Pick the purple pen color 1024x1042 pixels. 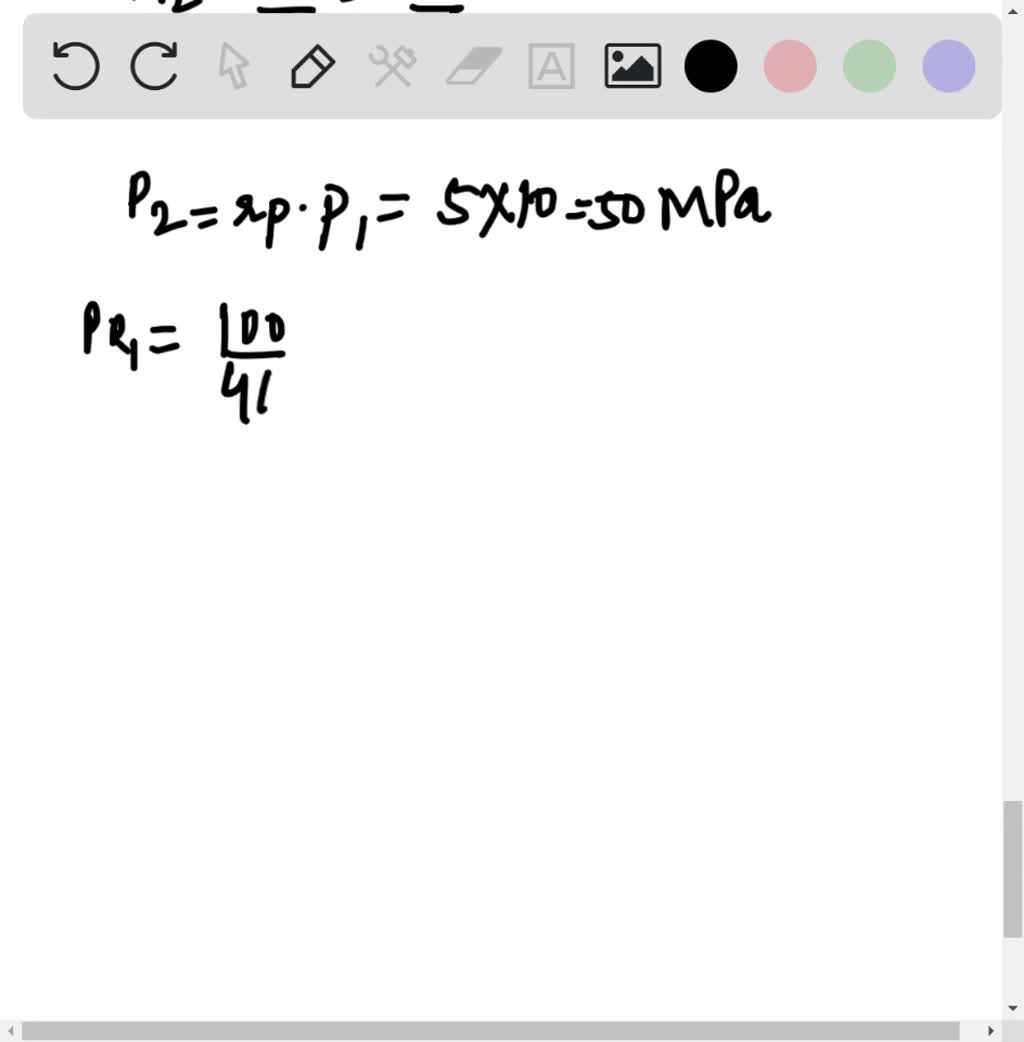point(948,67)
